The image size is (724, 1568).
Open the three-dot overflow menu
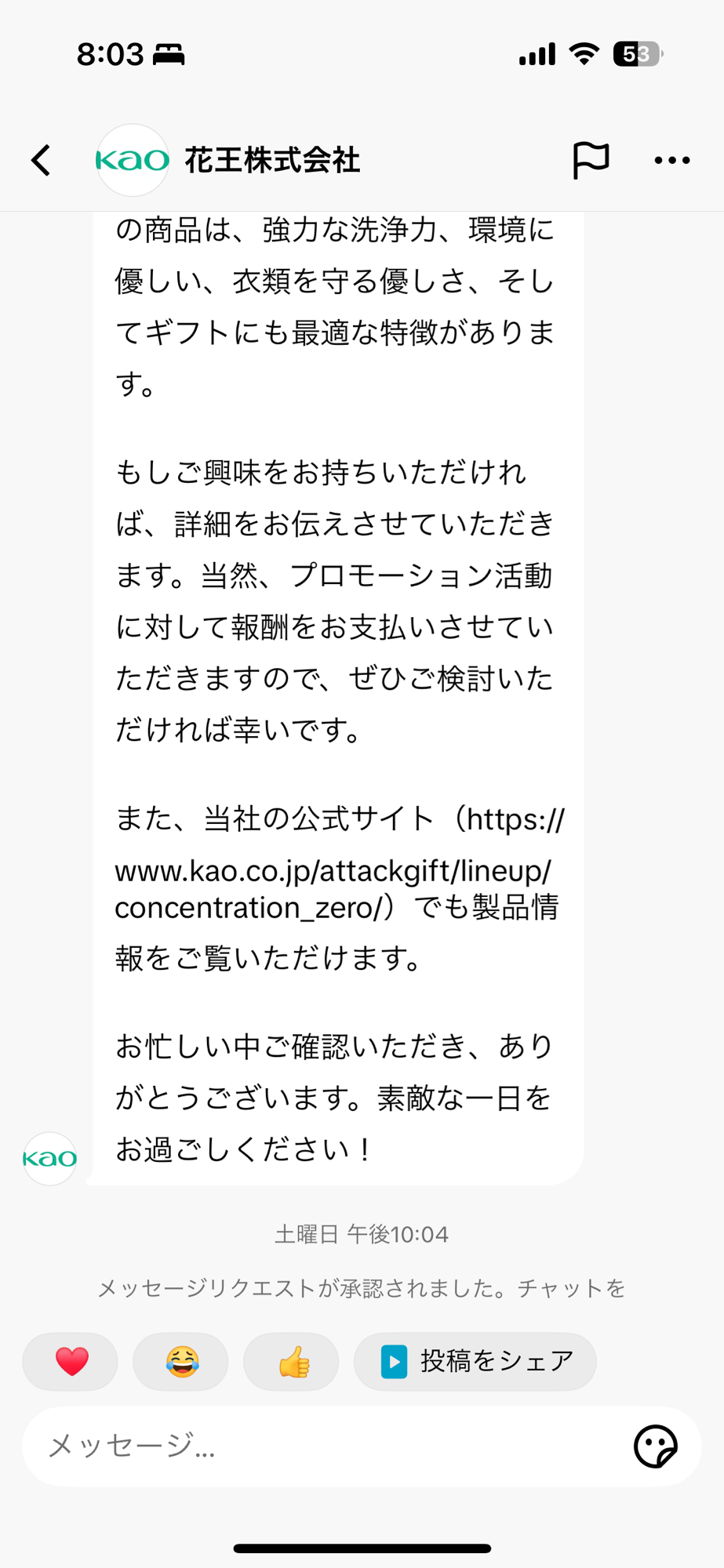tap(672, 160)
